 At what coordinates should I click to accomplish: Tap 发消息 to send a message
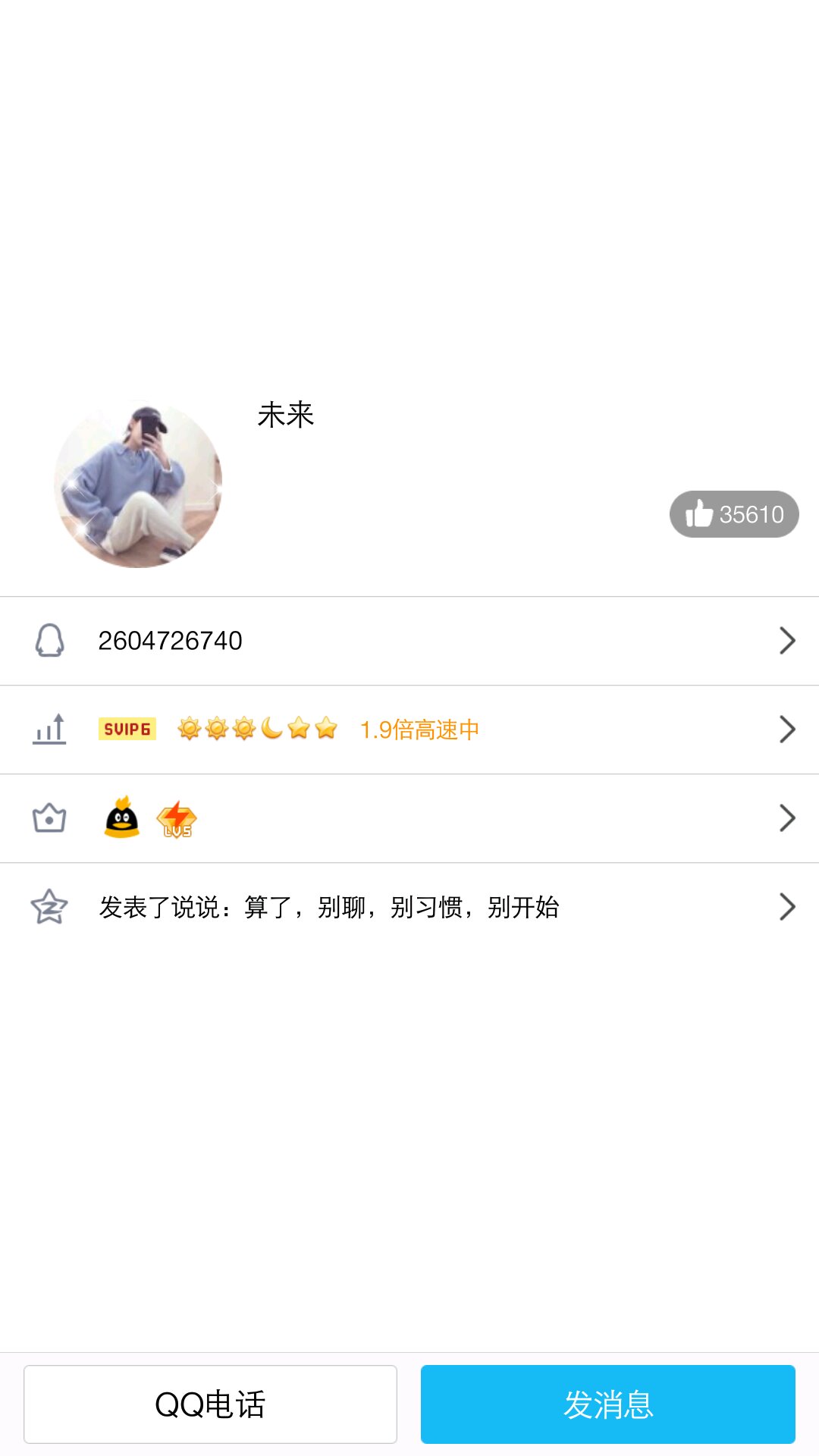point(607,1404)
